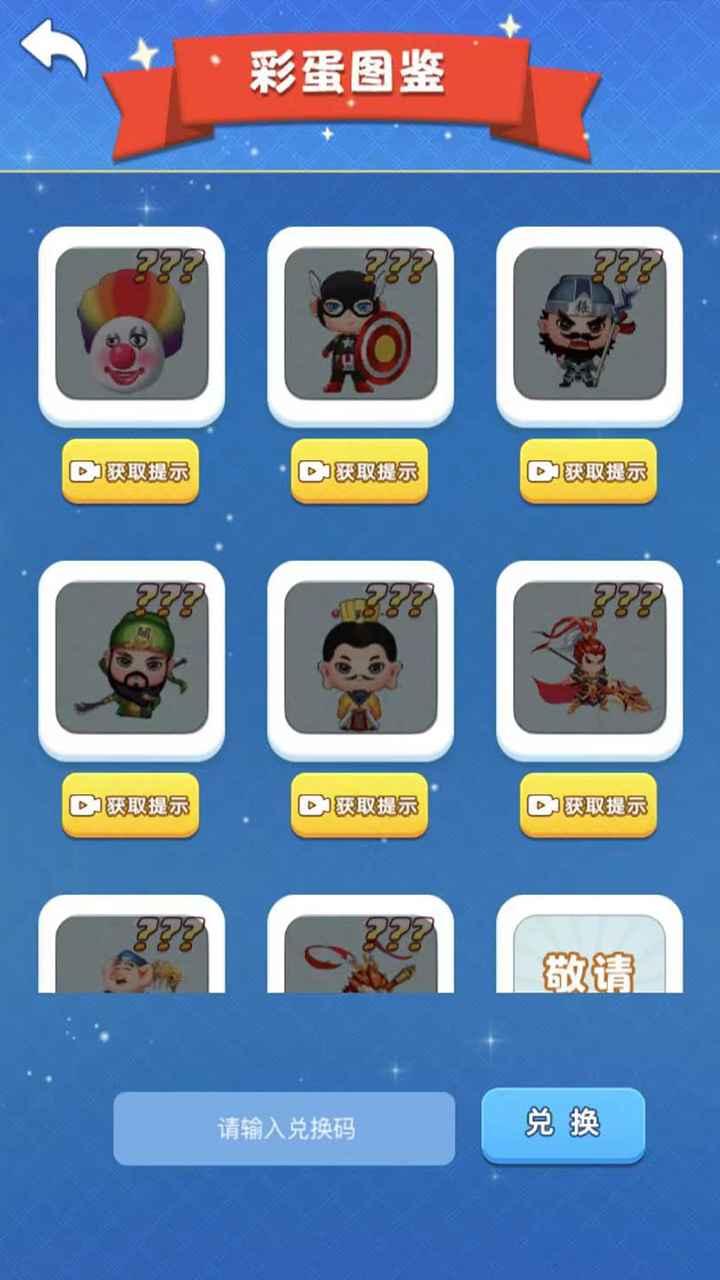This screenshot has width=720, height=1280.
Task: Open the clown character card
Action: pyautogui.click(x=131, y=325)
